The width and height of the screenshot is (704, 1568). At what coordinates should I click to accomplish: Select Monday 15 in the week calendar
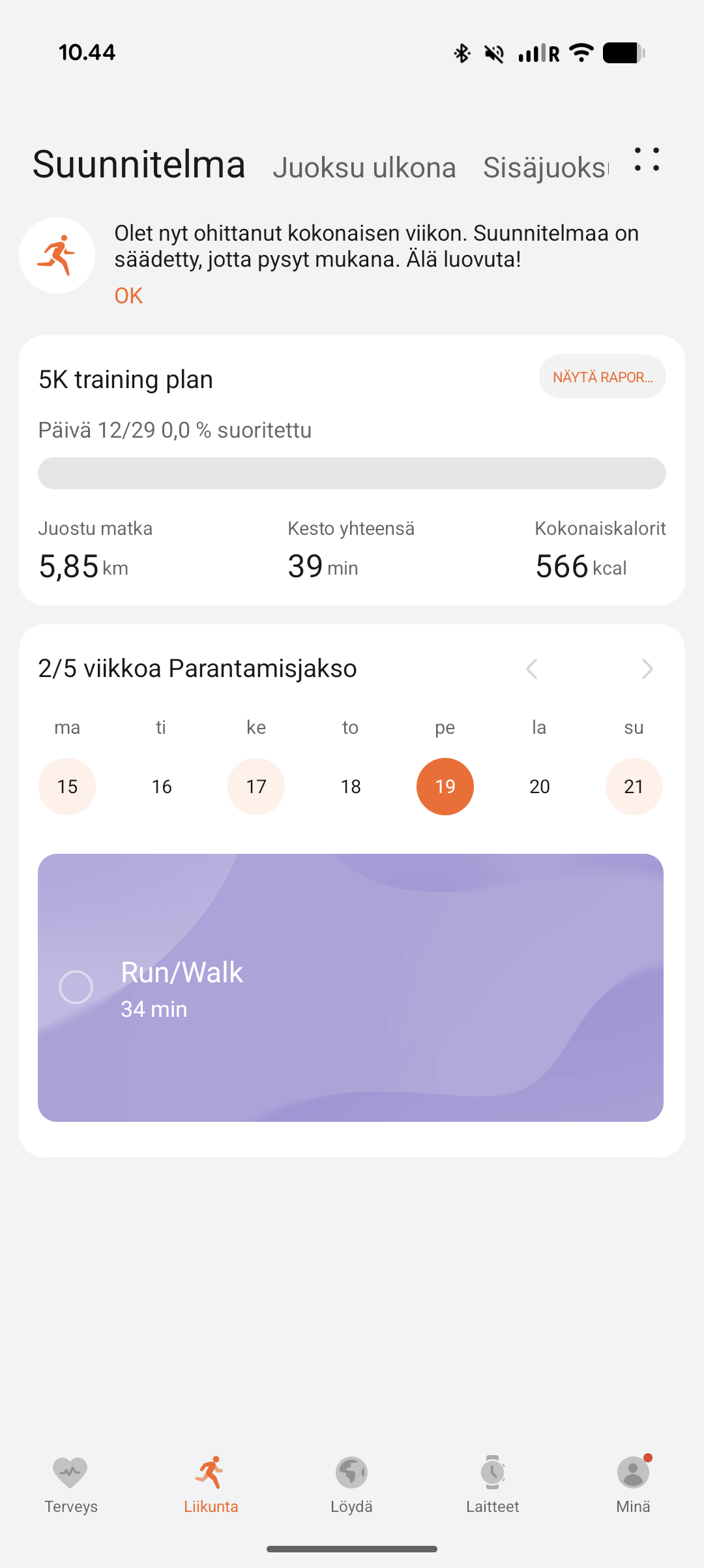click(67, 787)
